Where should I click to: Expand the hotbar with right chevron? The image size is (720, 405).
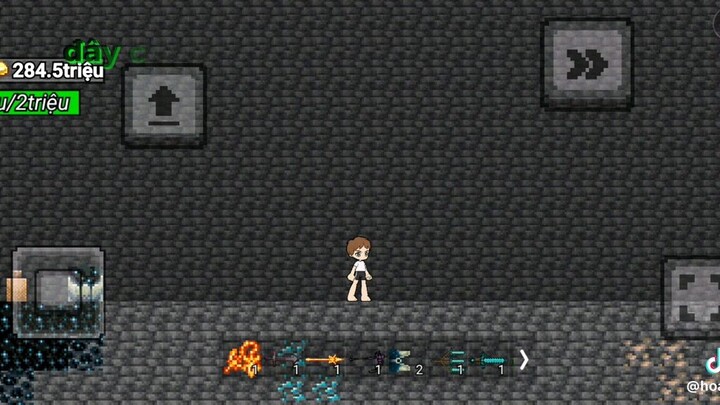[524, 359]
